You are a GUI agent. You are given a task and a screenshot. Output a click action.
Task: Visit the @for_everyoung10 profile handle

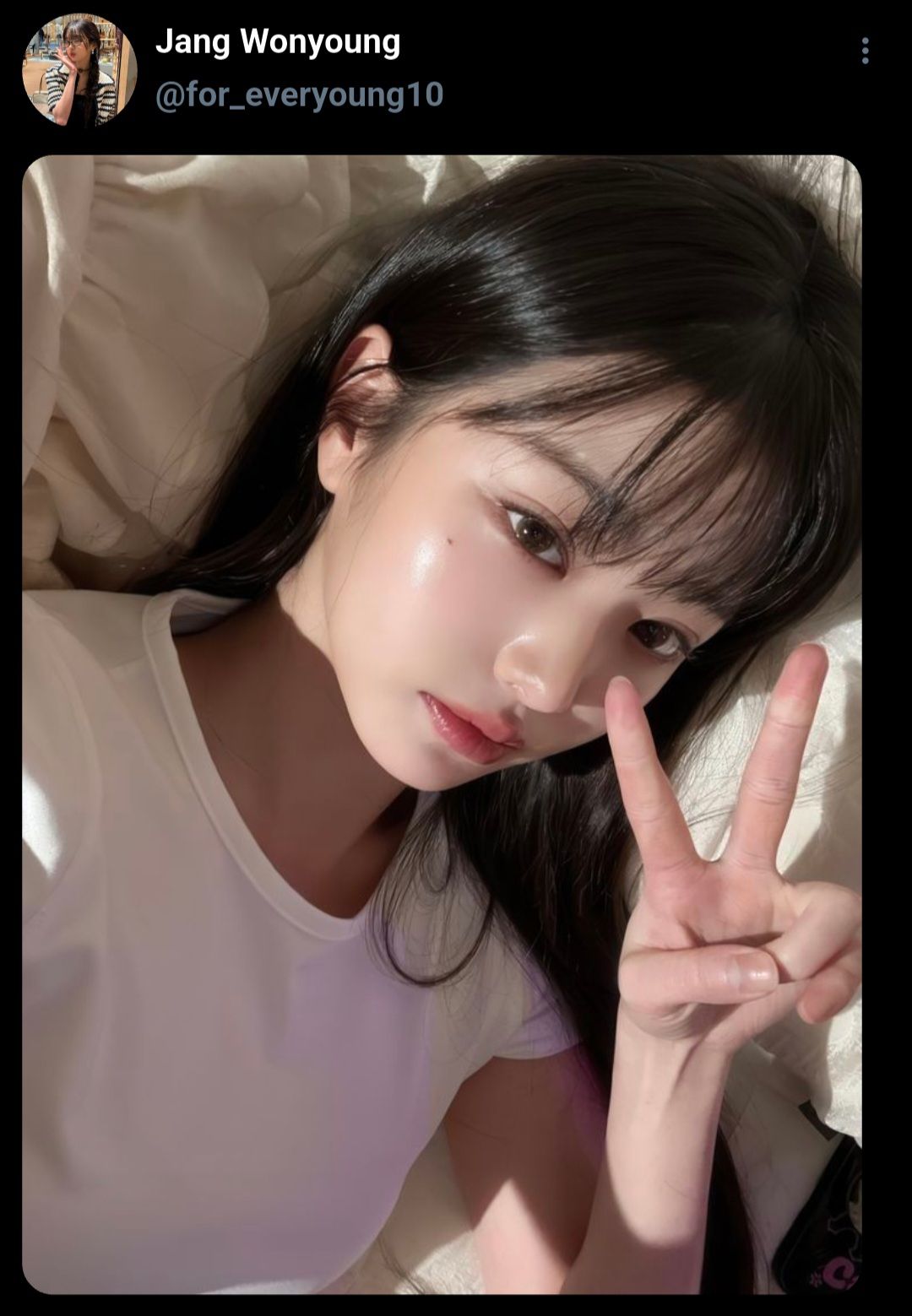[299, 95]
